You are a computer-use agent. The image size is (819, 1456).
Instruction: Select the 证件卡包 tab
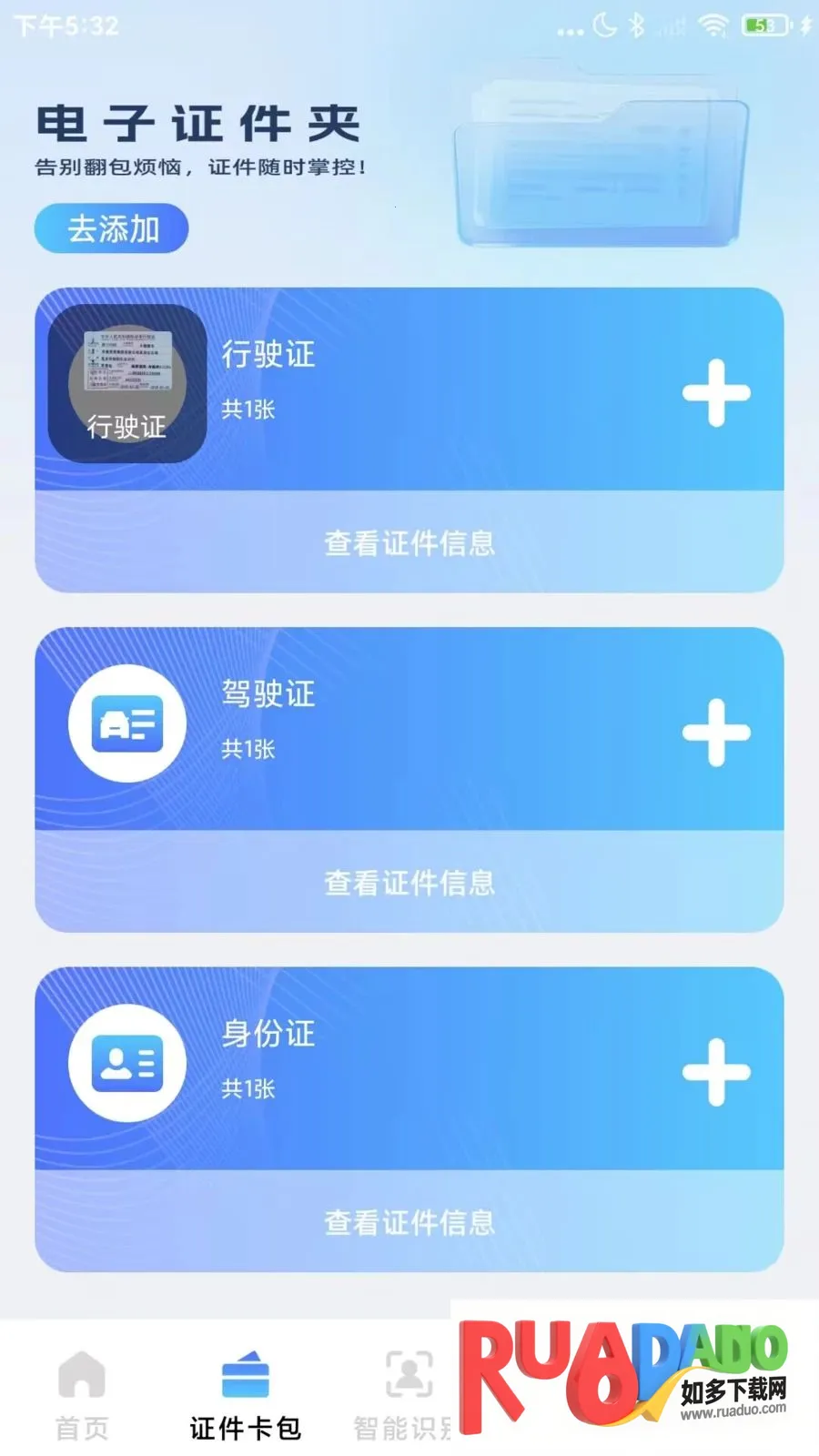coord(245,1394)
